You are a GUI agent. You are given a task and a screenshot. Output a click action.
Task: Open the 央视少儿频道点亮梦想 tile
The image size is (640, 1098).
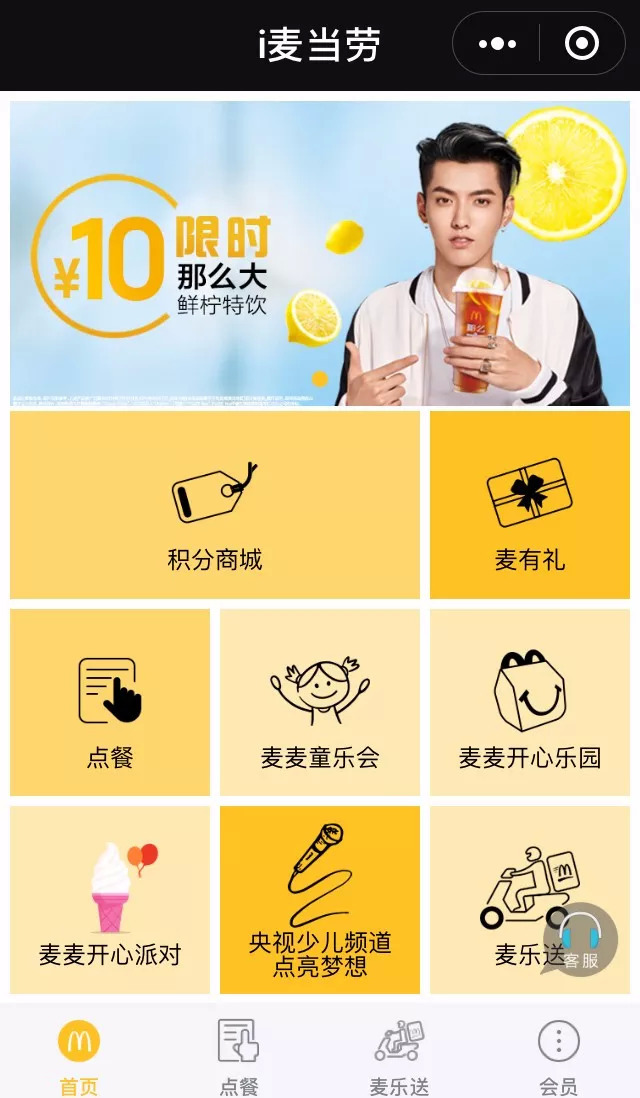[320, 899]
